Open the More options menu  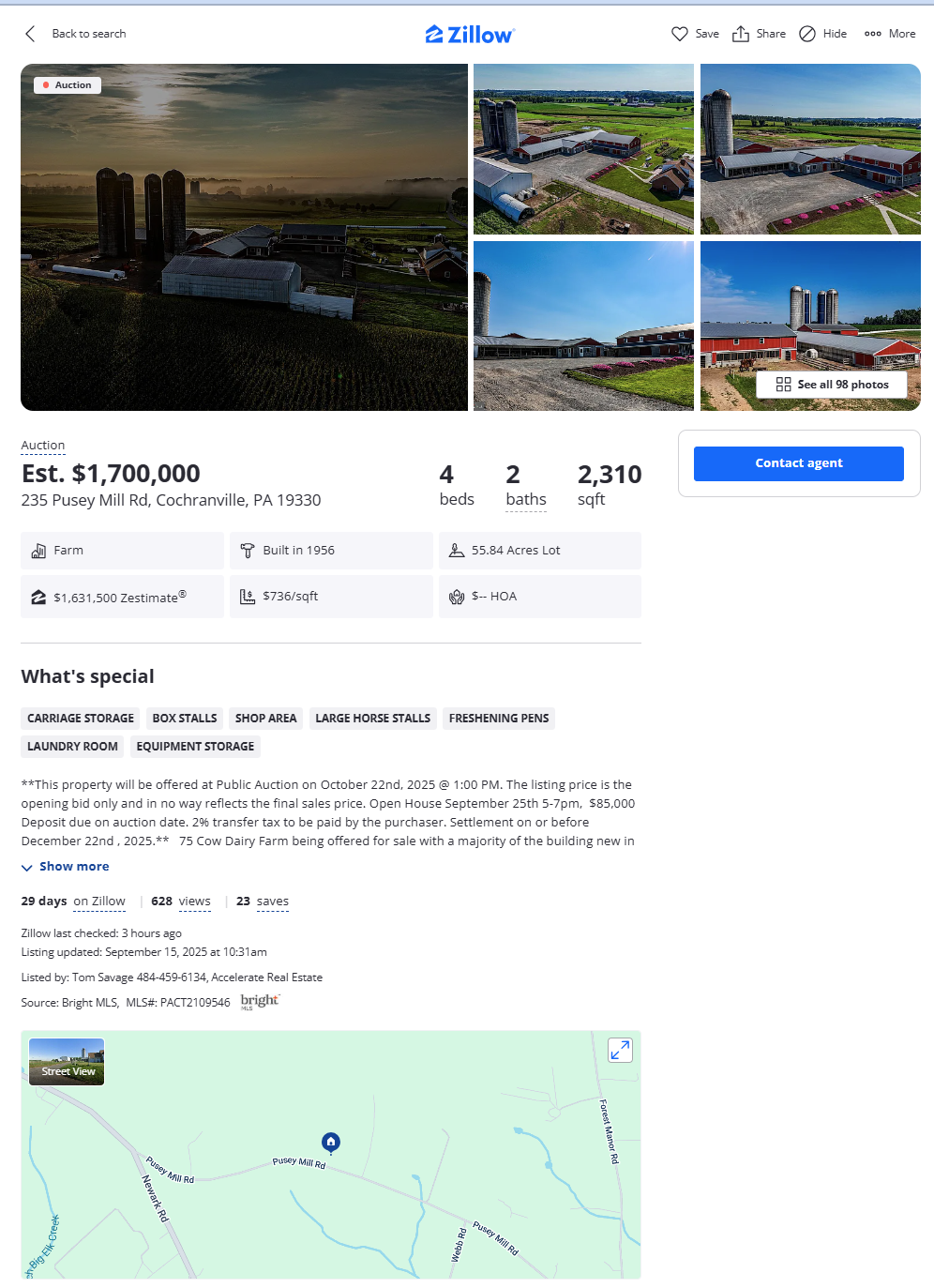tap(889, 34)
